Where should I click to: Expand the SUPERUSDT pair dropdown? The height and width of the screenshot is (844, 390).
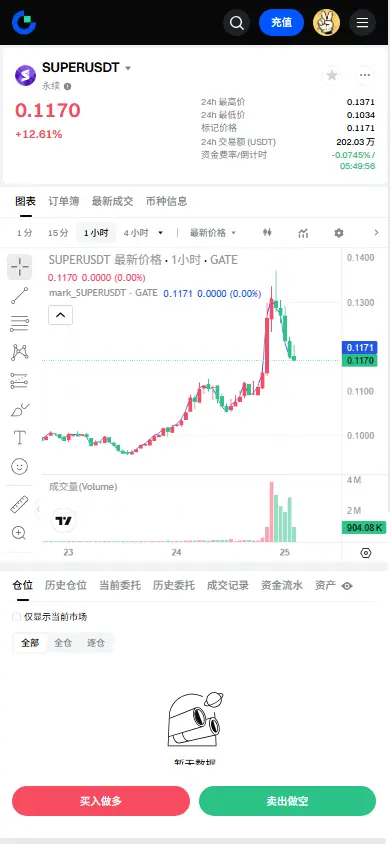128,68
